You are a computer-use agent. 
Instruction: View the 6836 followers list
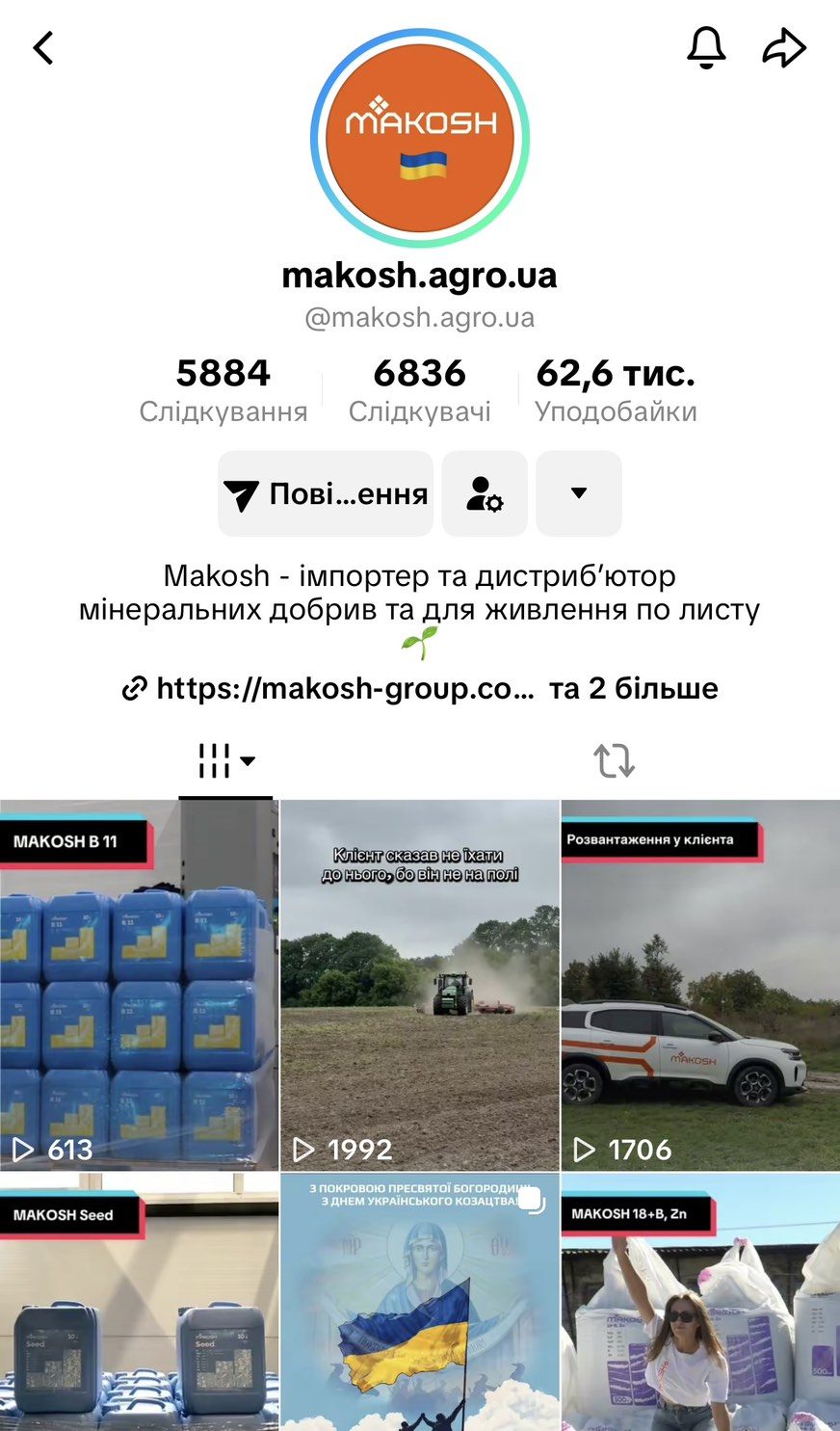click(420, 389)
